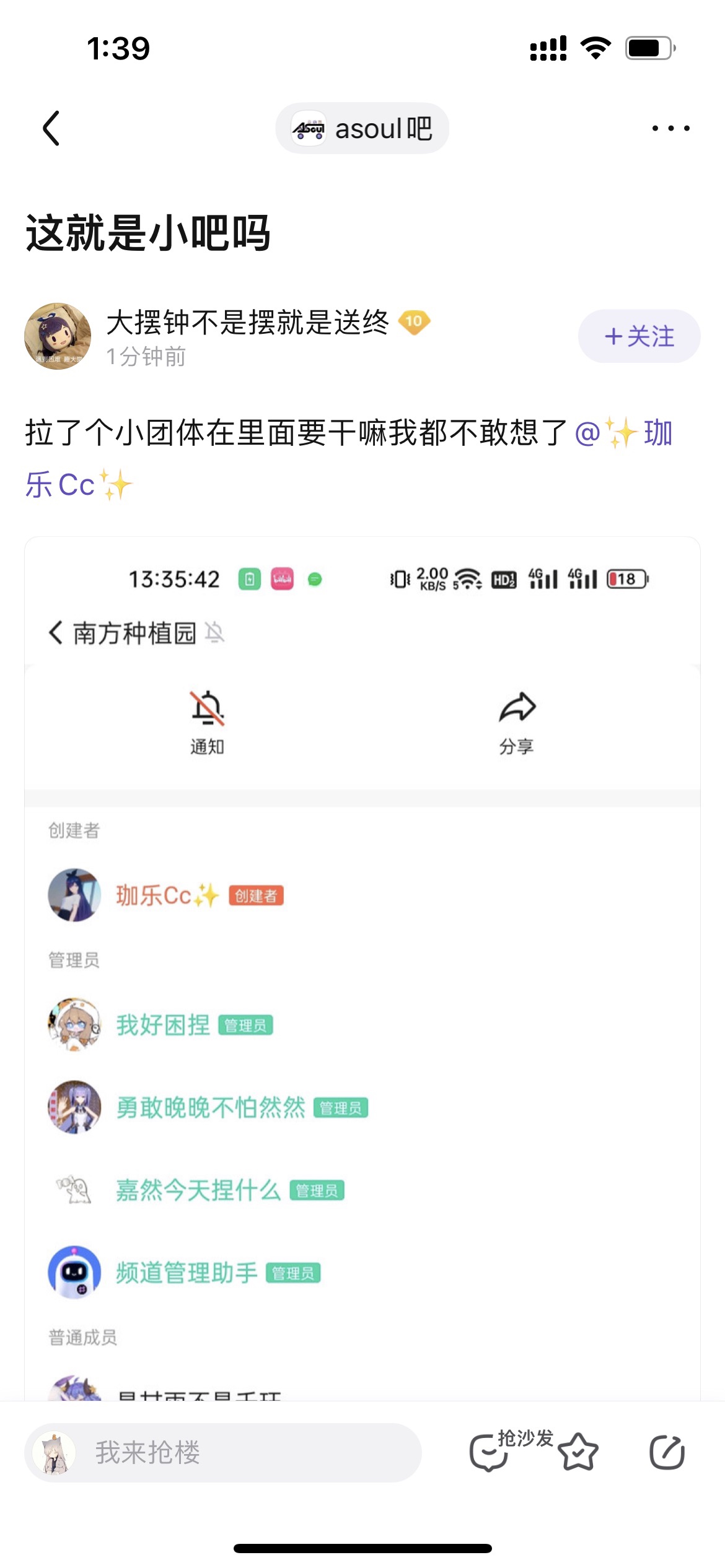Follow the post author with +关注
Viewport: 725px width, 1568px height.
(x=639, y=336)
